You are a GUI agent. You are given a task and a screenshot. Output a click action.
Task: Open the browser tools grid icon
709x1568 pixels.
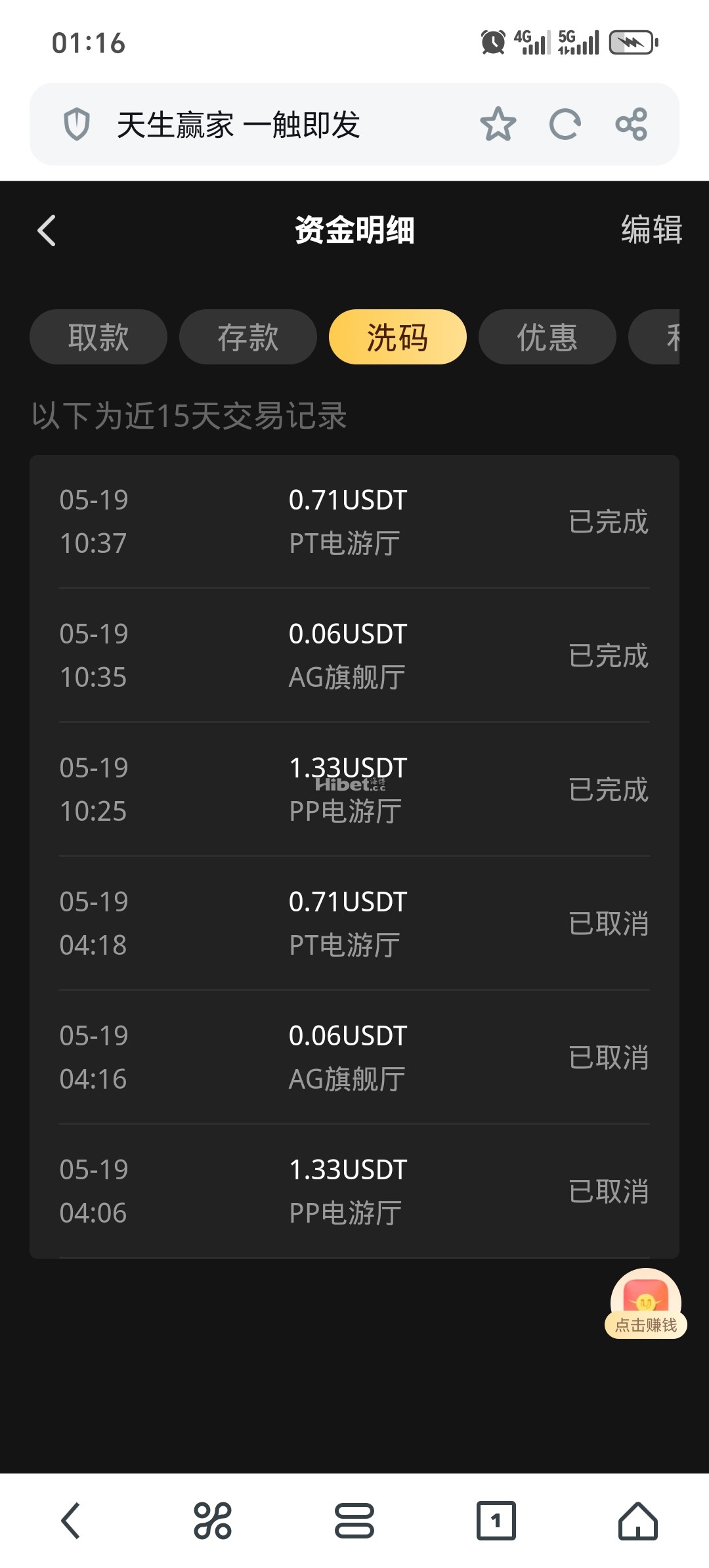[213, 1520]
